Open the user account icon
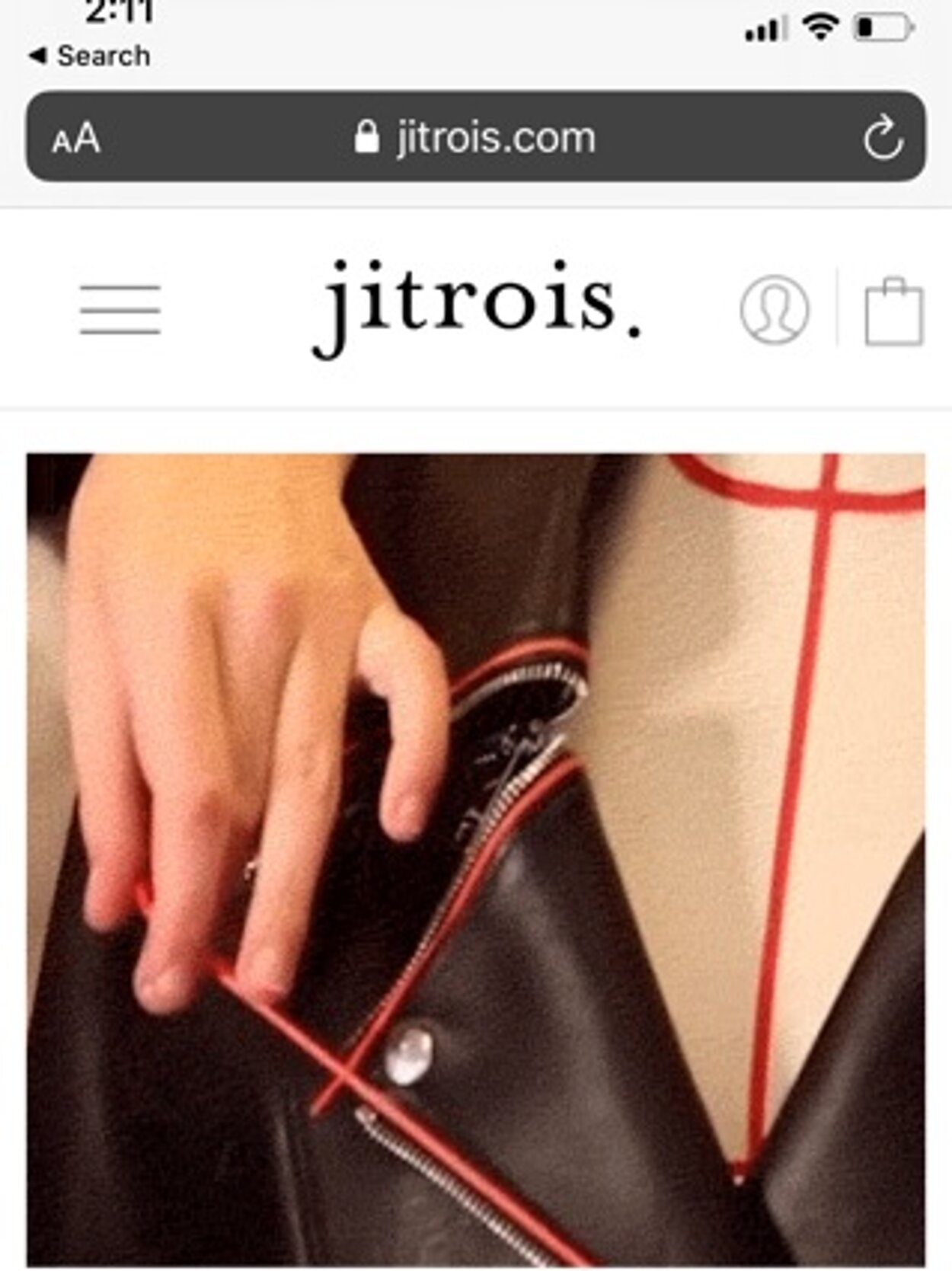The image size is (952, 1271). pyautogui.click(x=774, y=309)
